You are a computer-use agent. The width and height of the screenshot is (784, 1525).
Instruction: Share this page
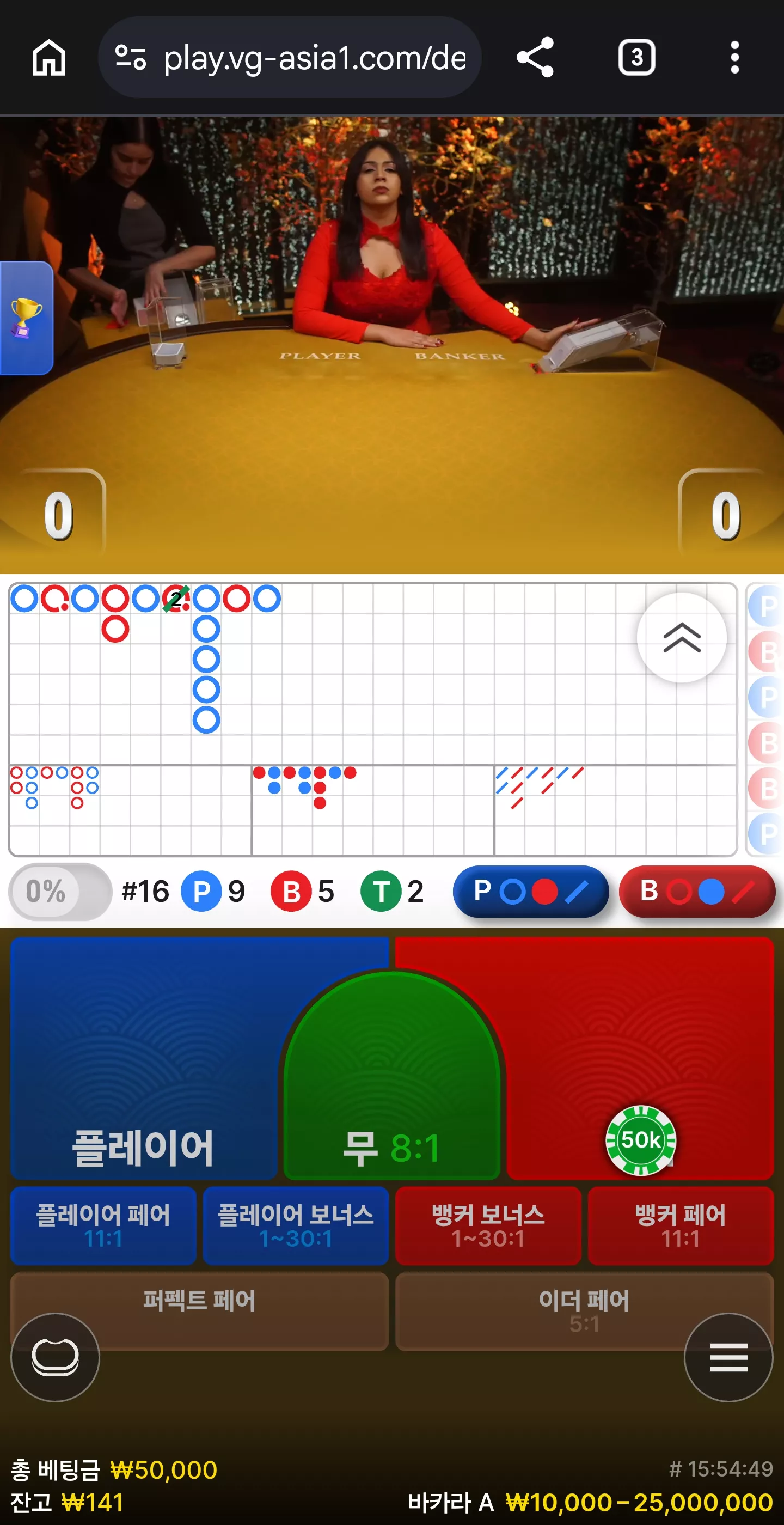535,57
